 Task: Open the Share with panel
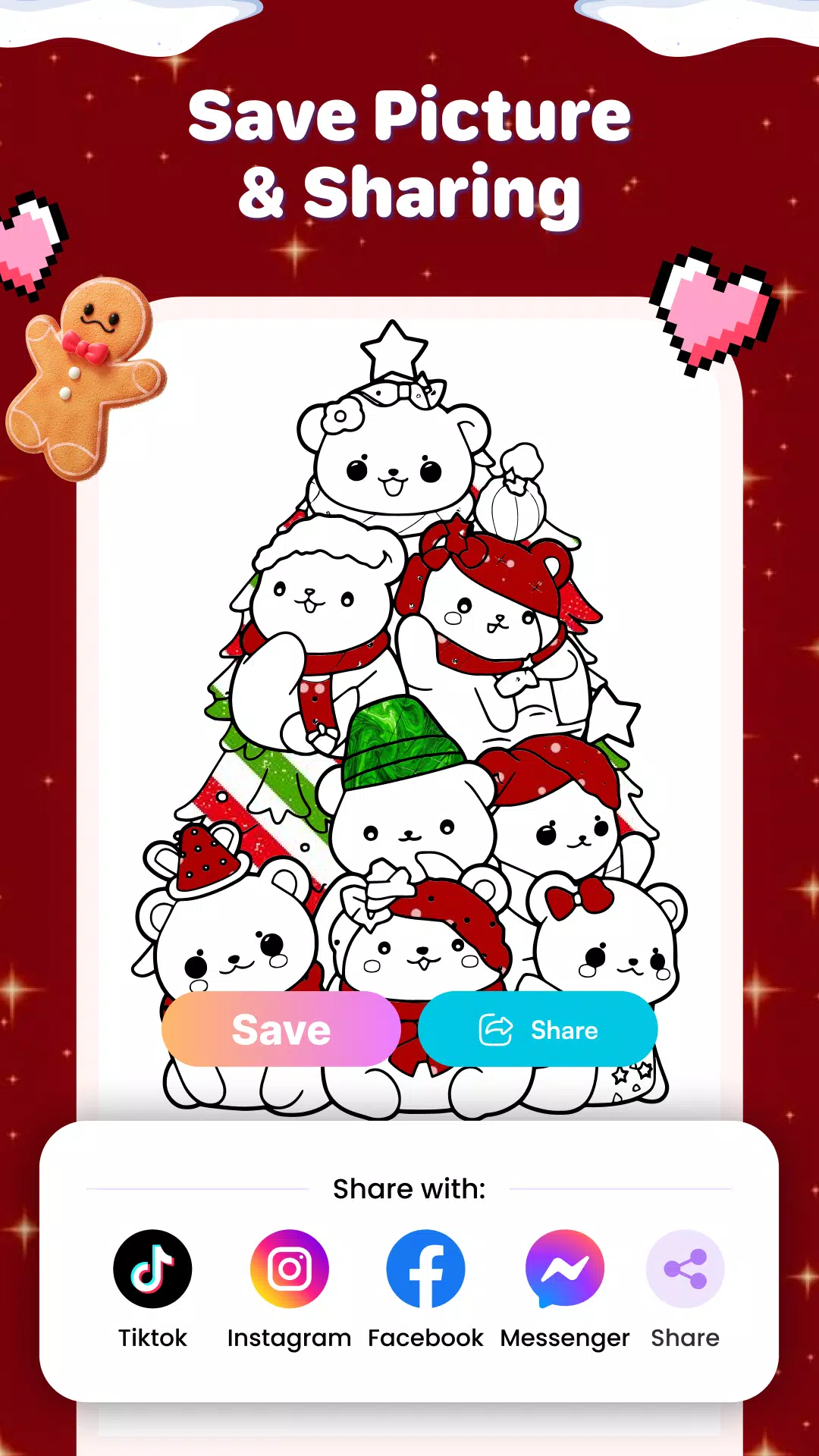409,1188
